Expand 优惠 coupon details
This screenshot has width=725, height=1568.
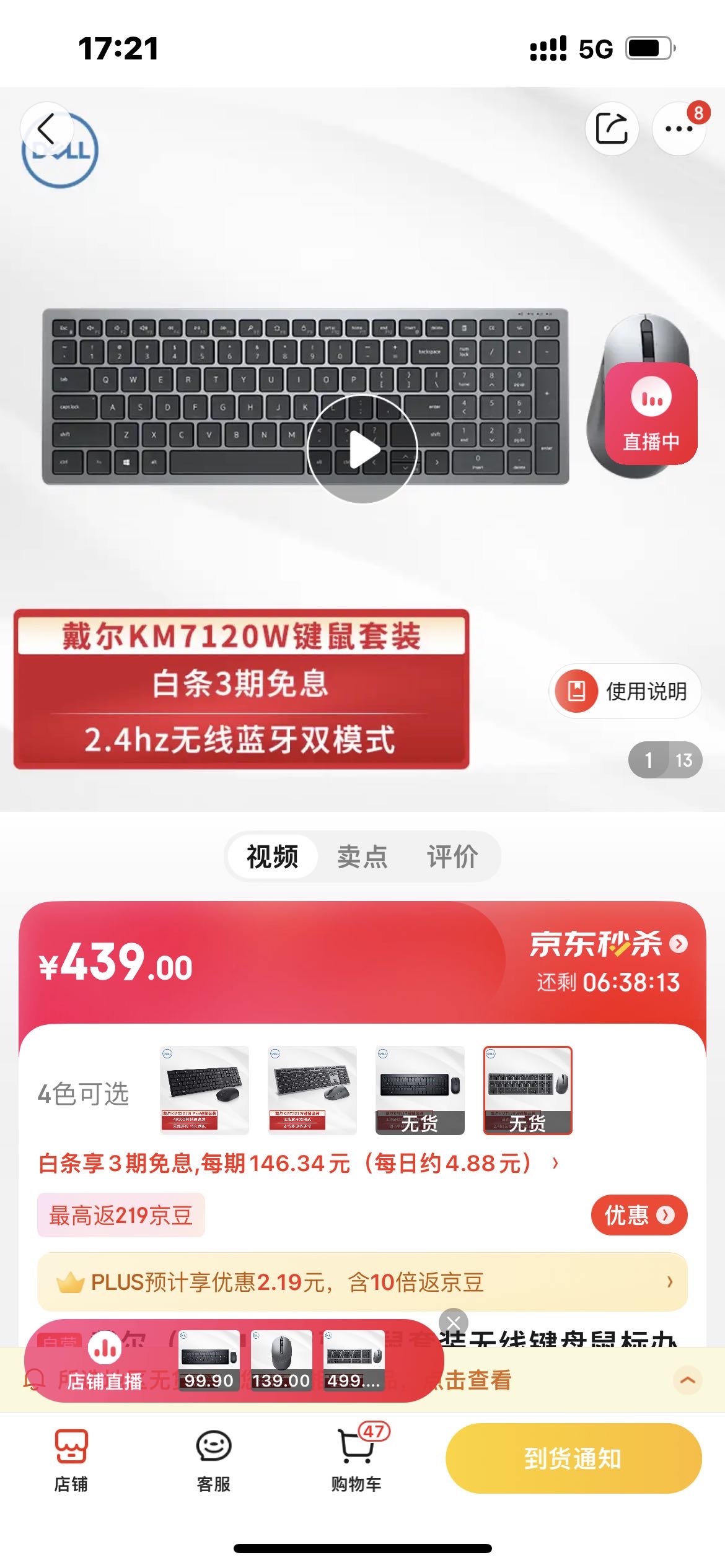639,1216
